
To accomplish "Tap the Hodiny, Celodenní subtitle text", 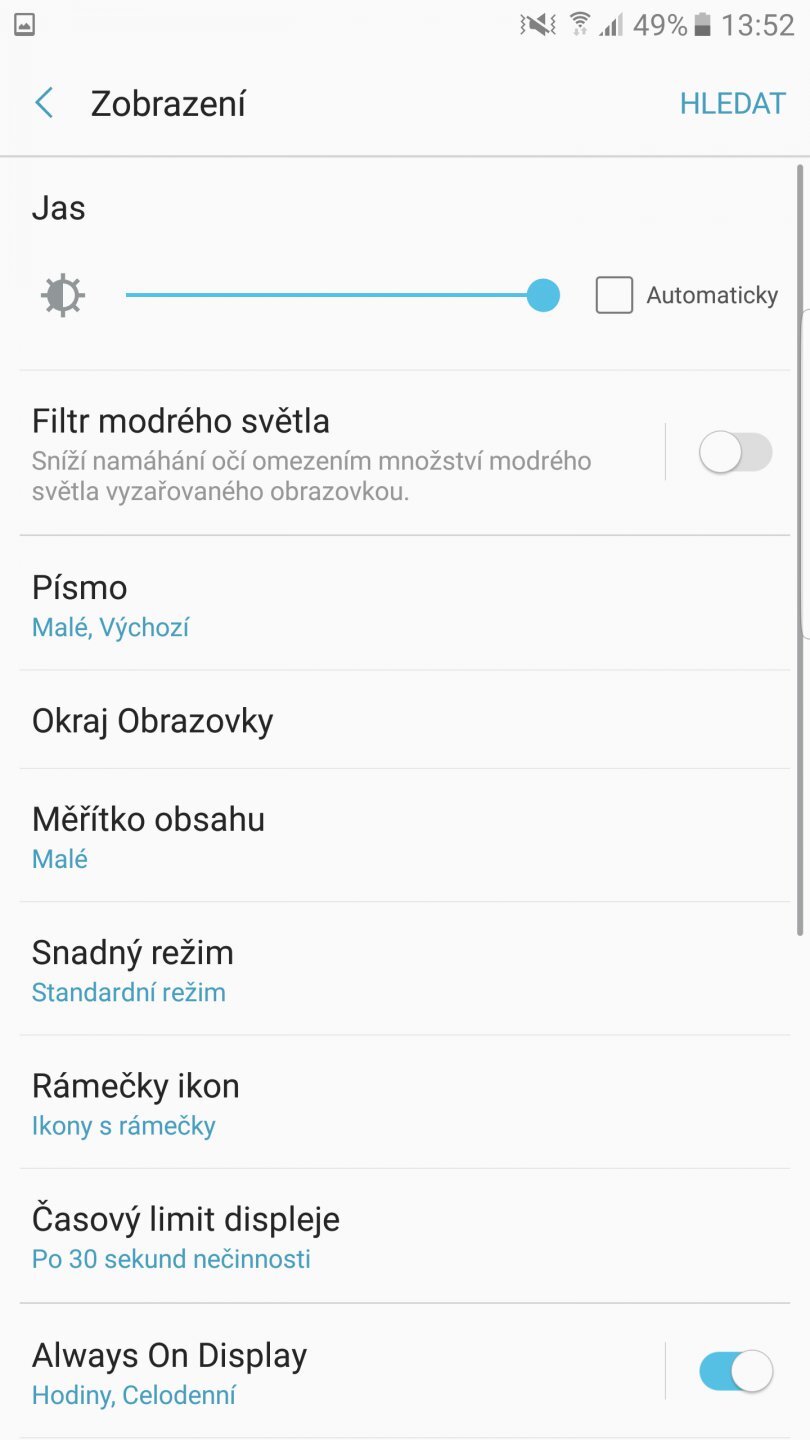I will 134,1394.
